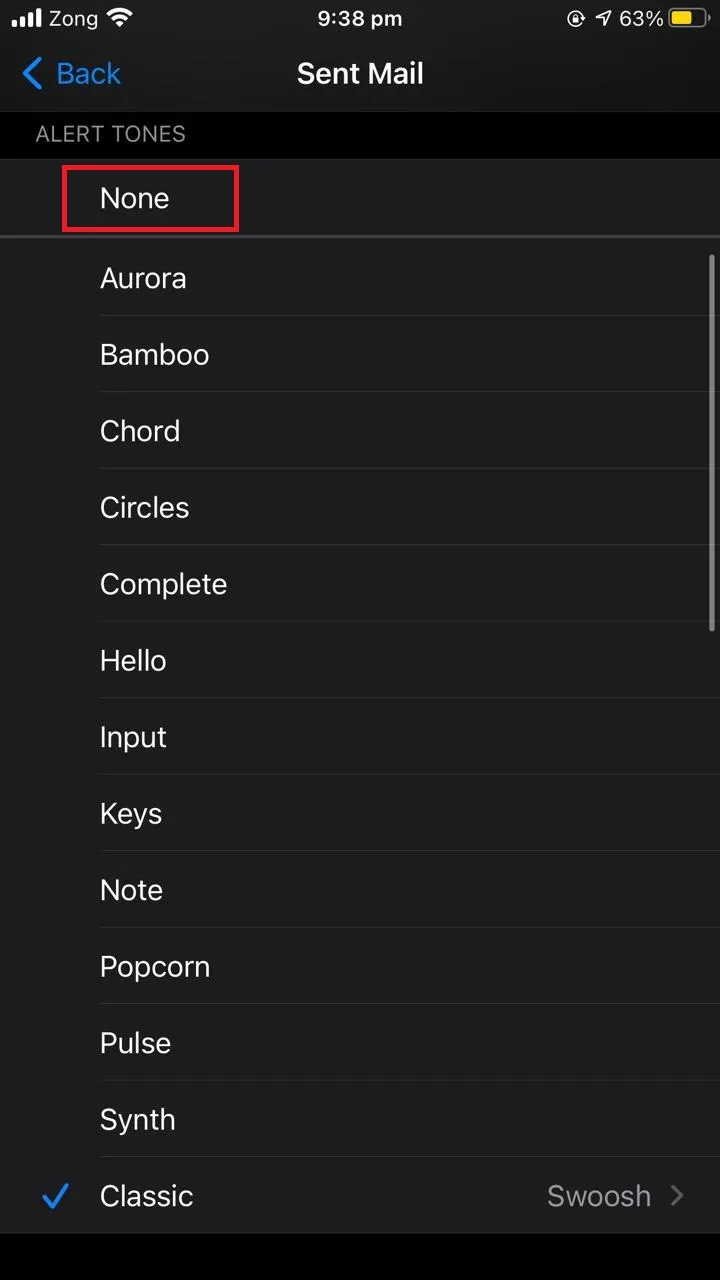Screen dimensions: 720x1280
Task: Choose the Aurora alert tone
Action: click(x=143, y=278)
